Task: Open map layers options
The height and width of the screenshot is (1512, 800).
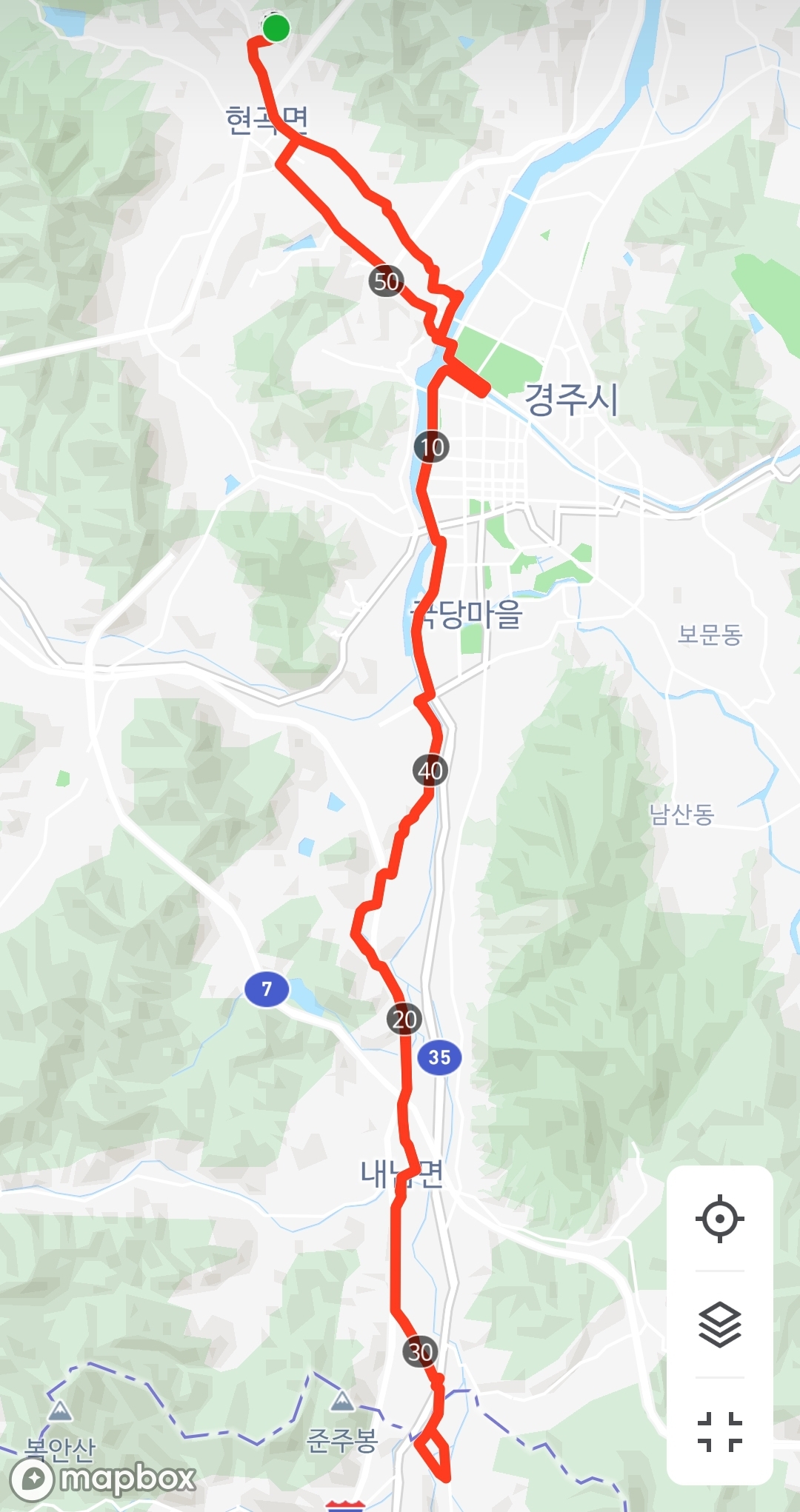Action: [x=719, y=1325]
